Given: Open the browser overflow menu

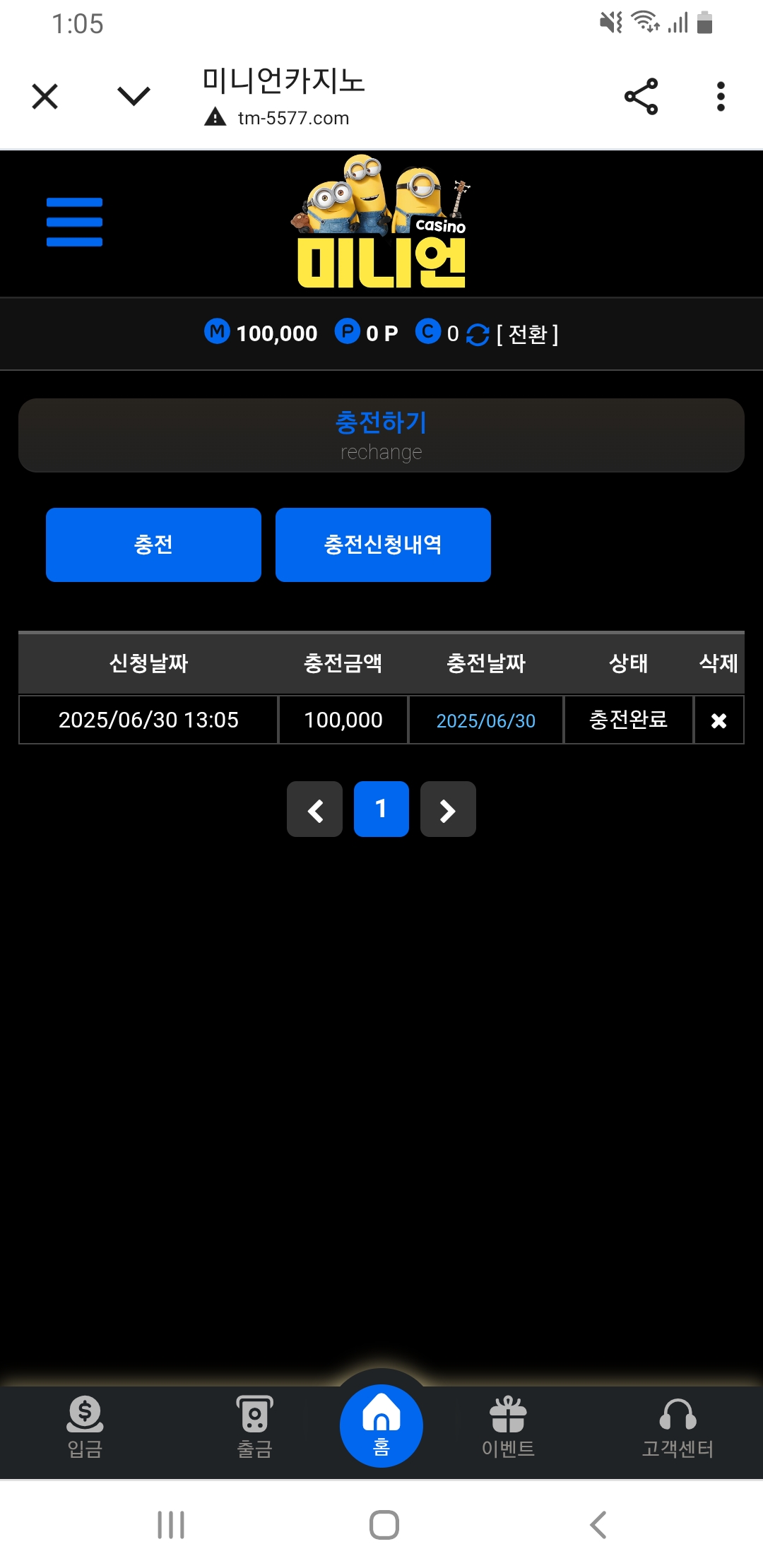Looking at the screenshot, I should coord(720,97).
